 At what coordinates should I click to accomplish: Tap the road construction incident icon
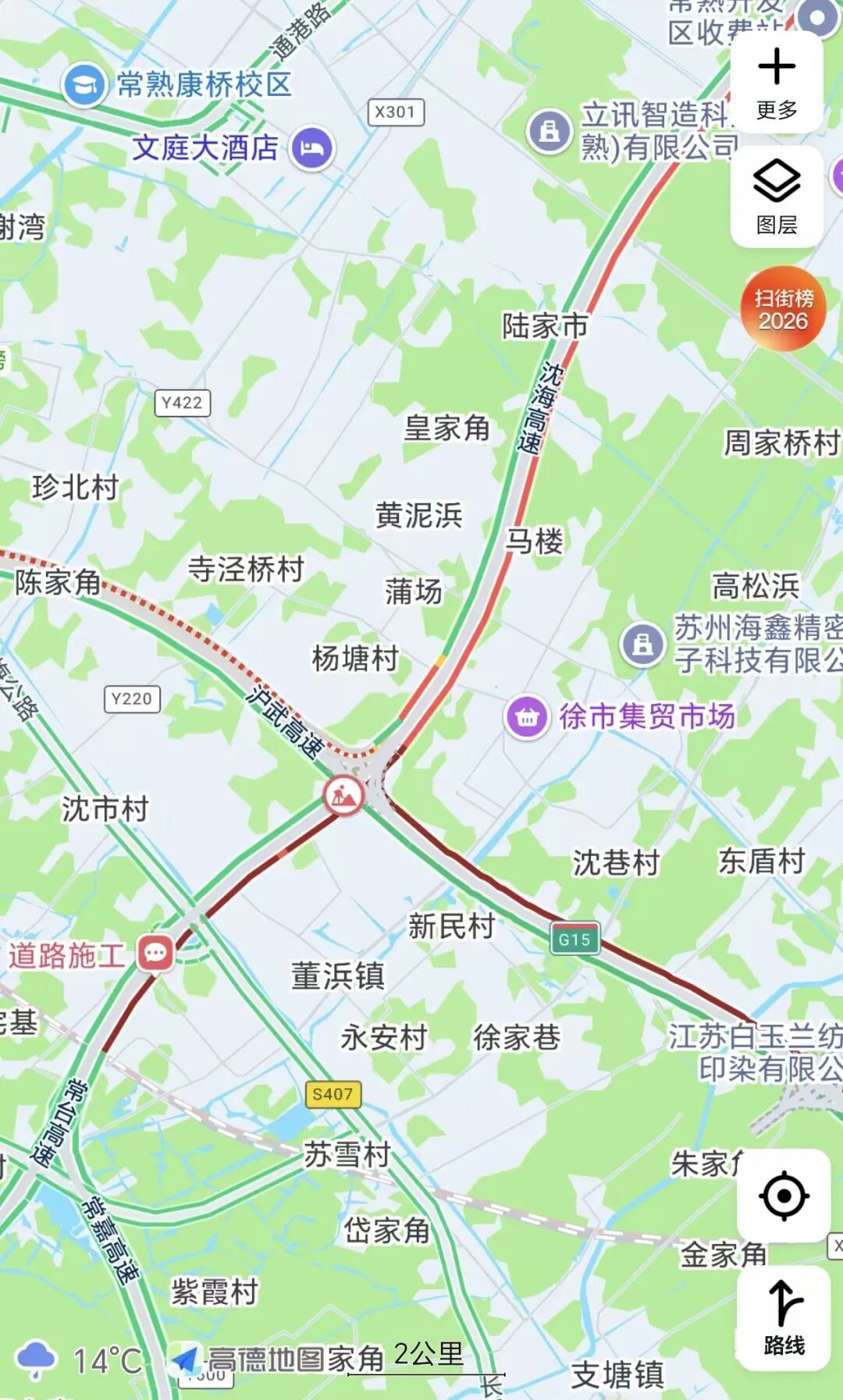(x=343, y=795)
